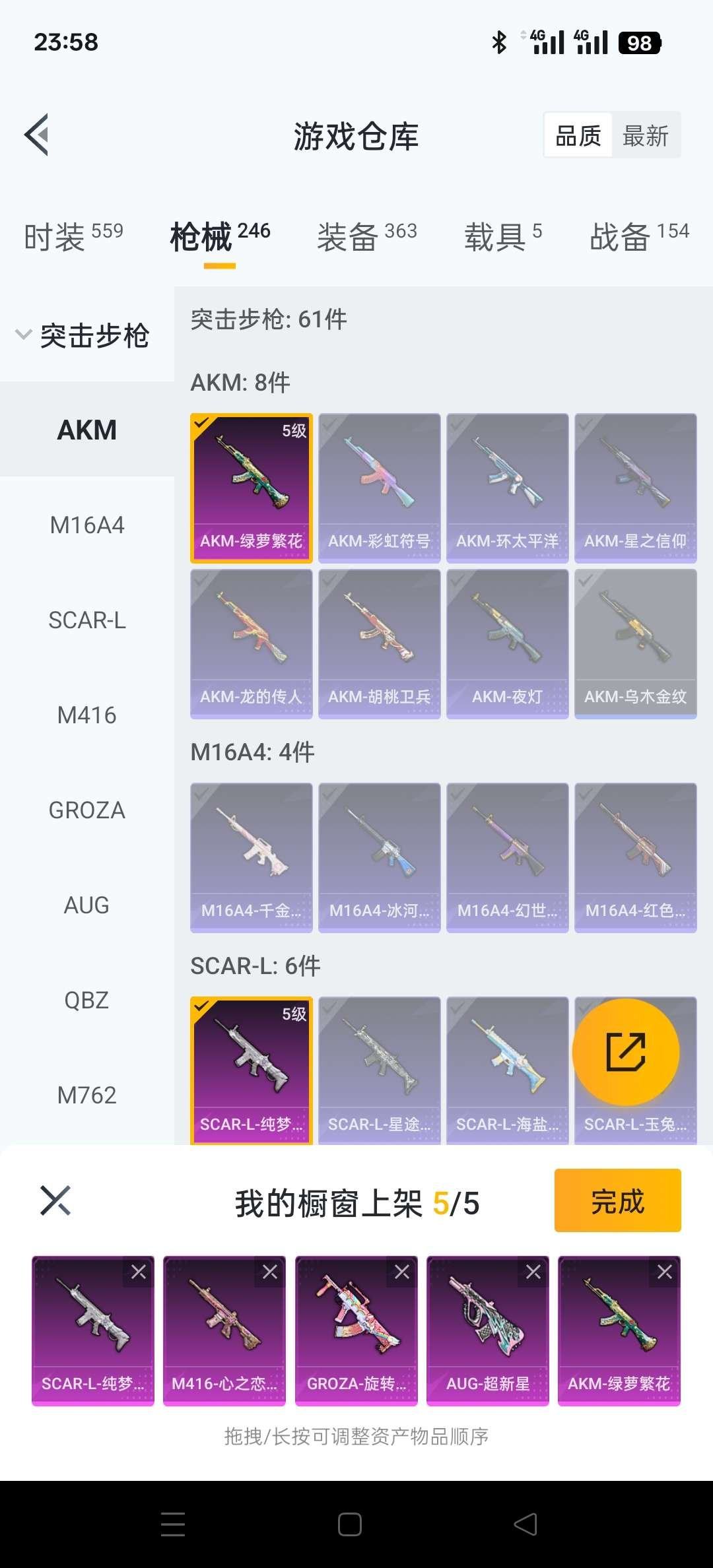Open system recent apps menu
Viewport: 713px width, 1568px height.
(173, 1524)
